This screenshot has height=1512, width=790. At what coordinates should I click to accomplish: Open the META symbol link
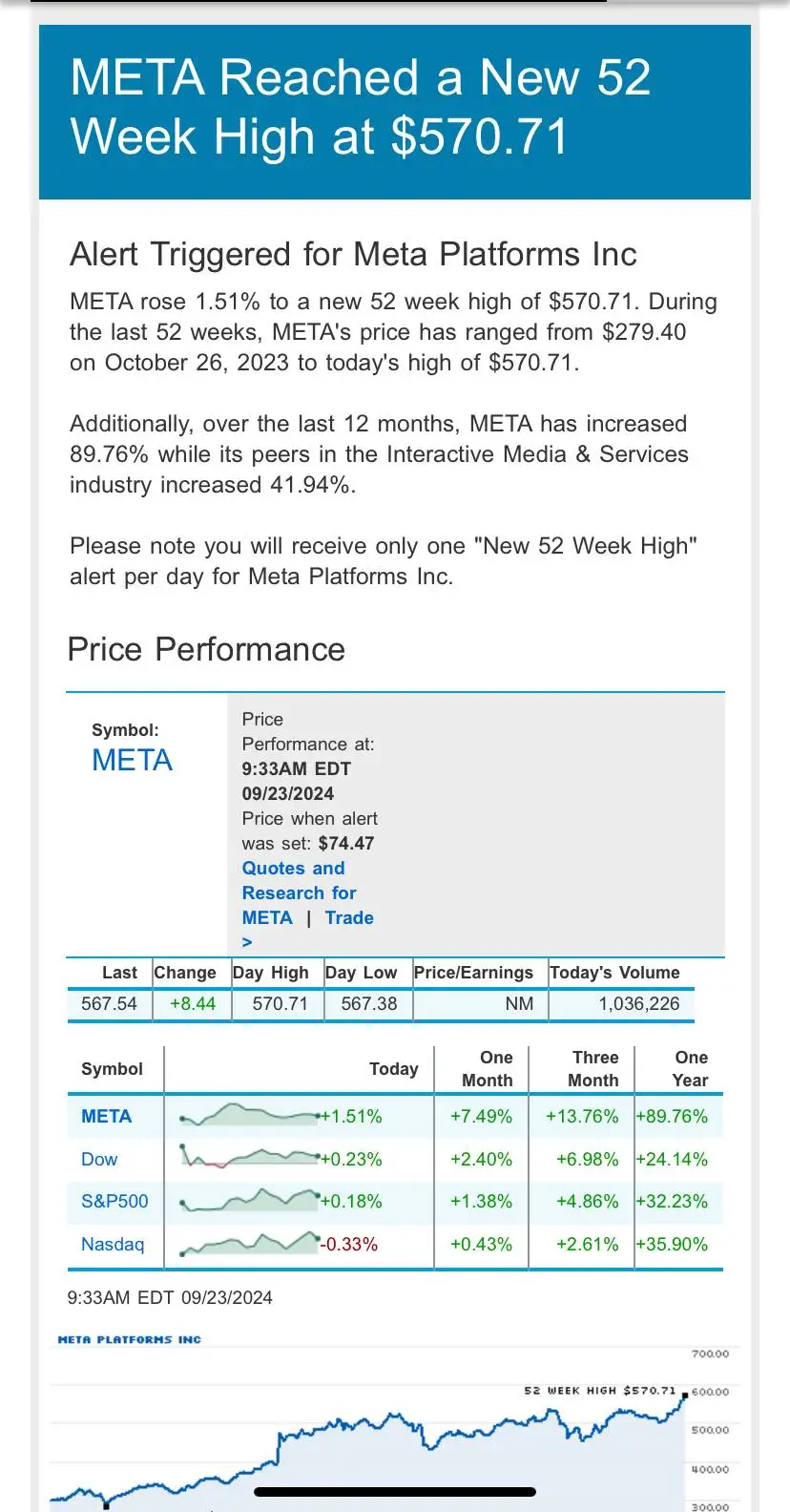click(132, 760)
